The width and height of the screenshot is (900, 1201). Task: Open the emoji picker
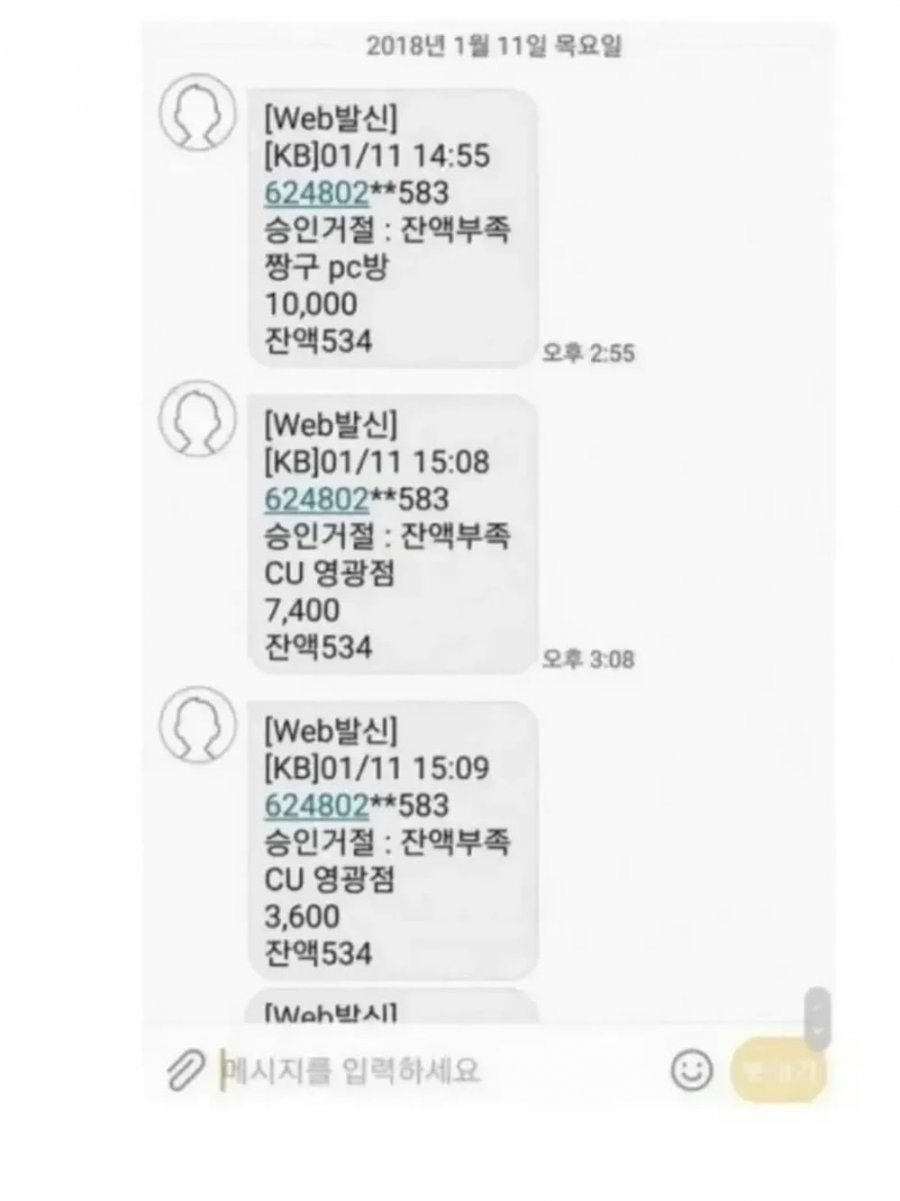click(x=691, y=1071)
